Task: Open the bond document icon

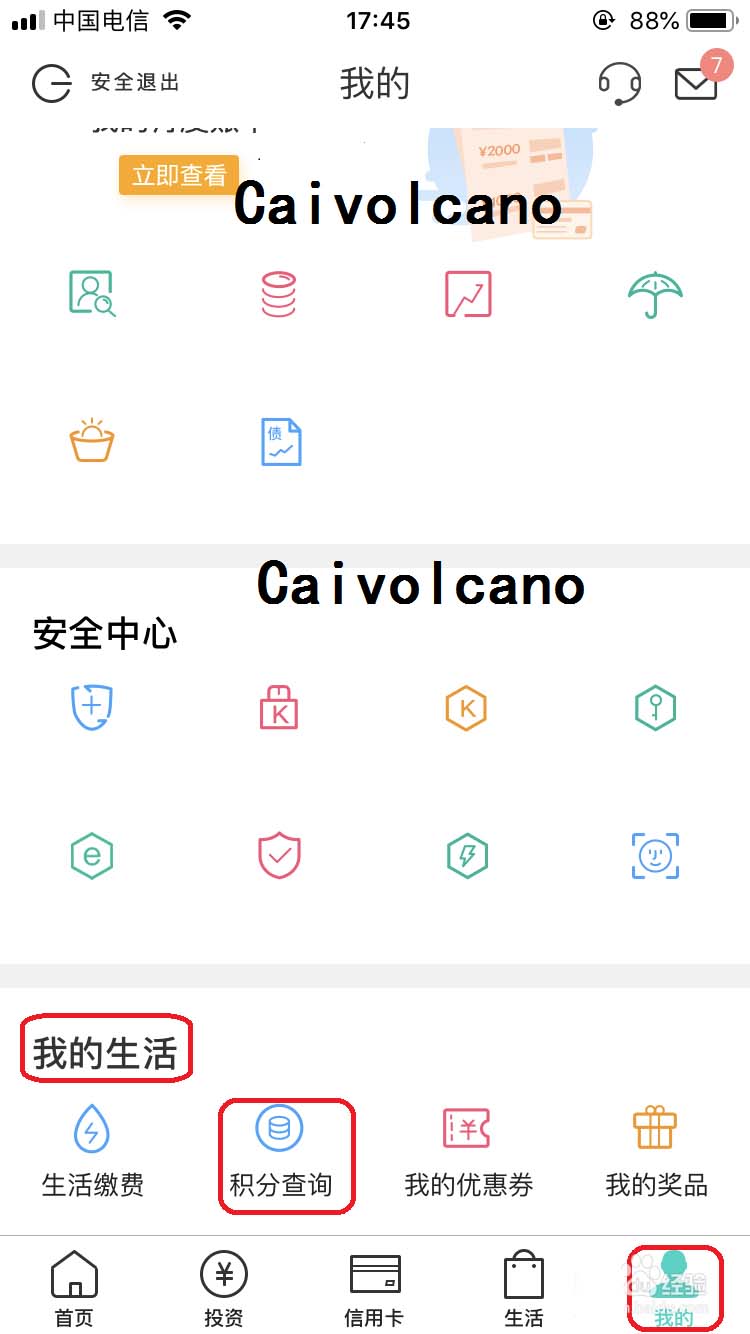Action: pos(280,441)
